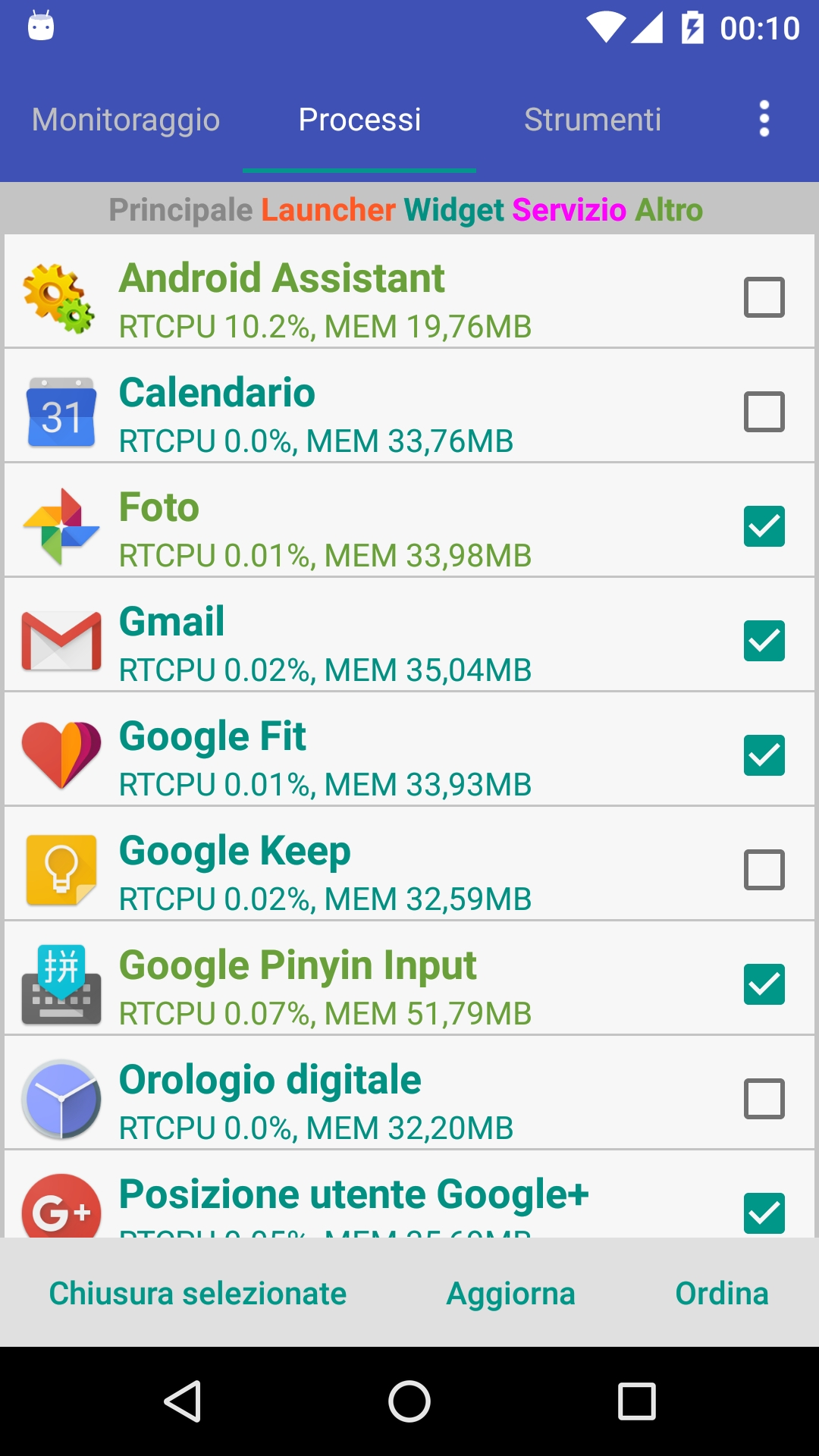The height and width of the screenshot is (1456, 819).
Task: Switch to the Monitoraggio tab
Action: [x=126, y=120]
